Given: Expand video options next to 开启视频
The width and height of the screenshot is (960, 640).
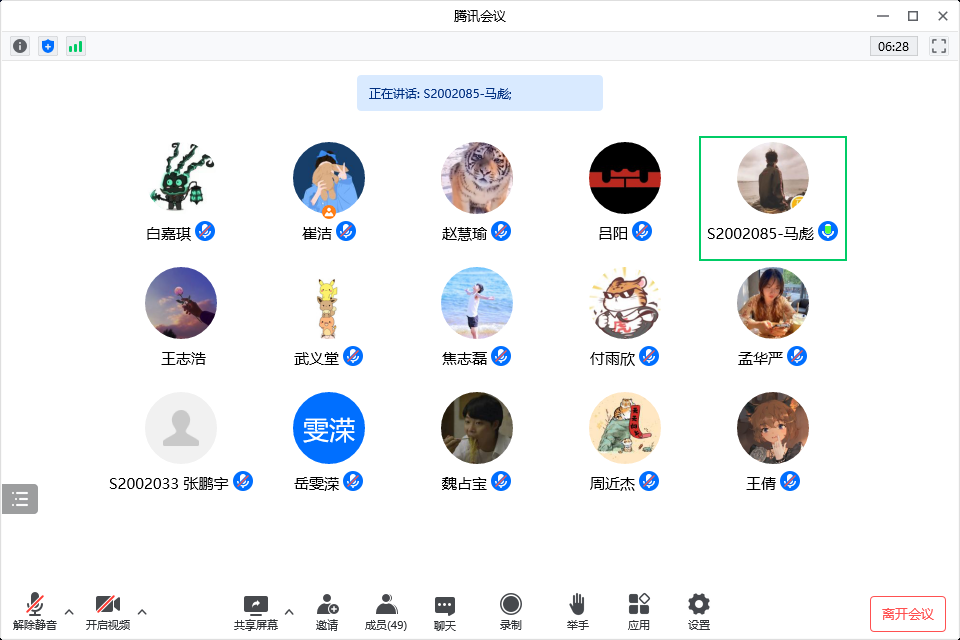Looking at the screenshot, I should 142,611.
